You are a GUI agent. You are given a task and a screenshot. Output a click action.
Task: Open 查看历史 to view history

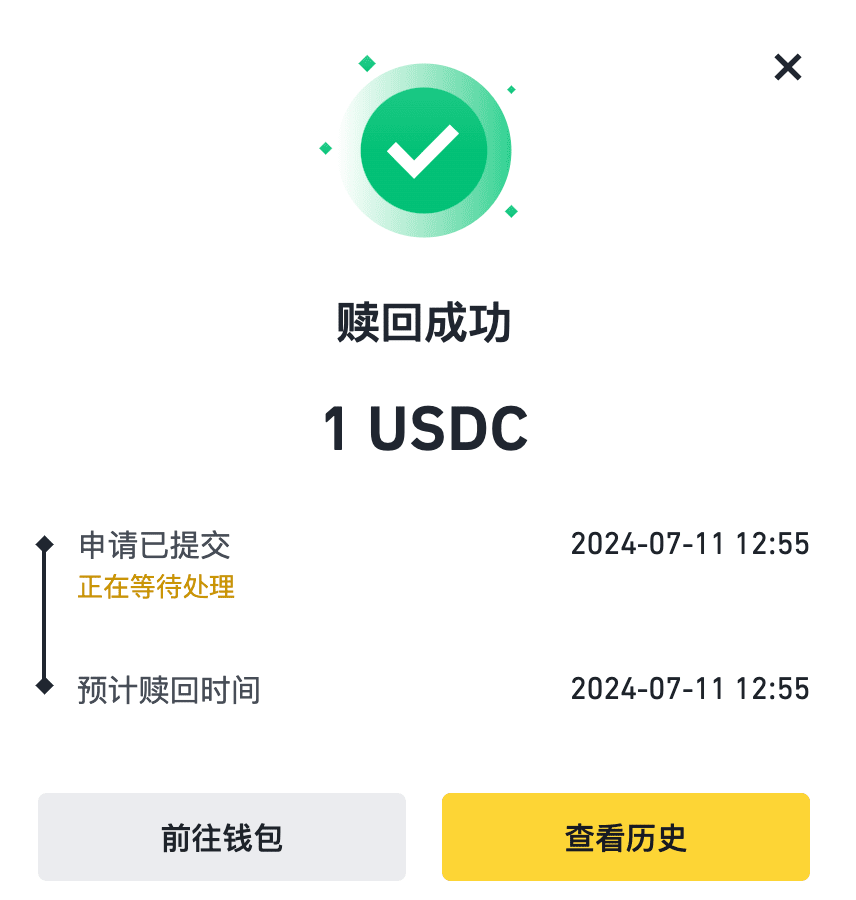pyautogui.click(x=626, y=837)
